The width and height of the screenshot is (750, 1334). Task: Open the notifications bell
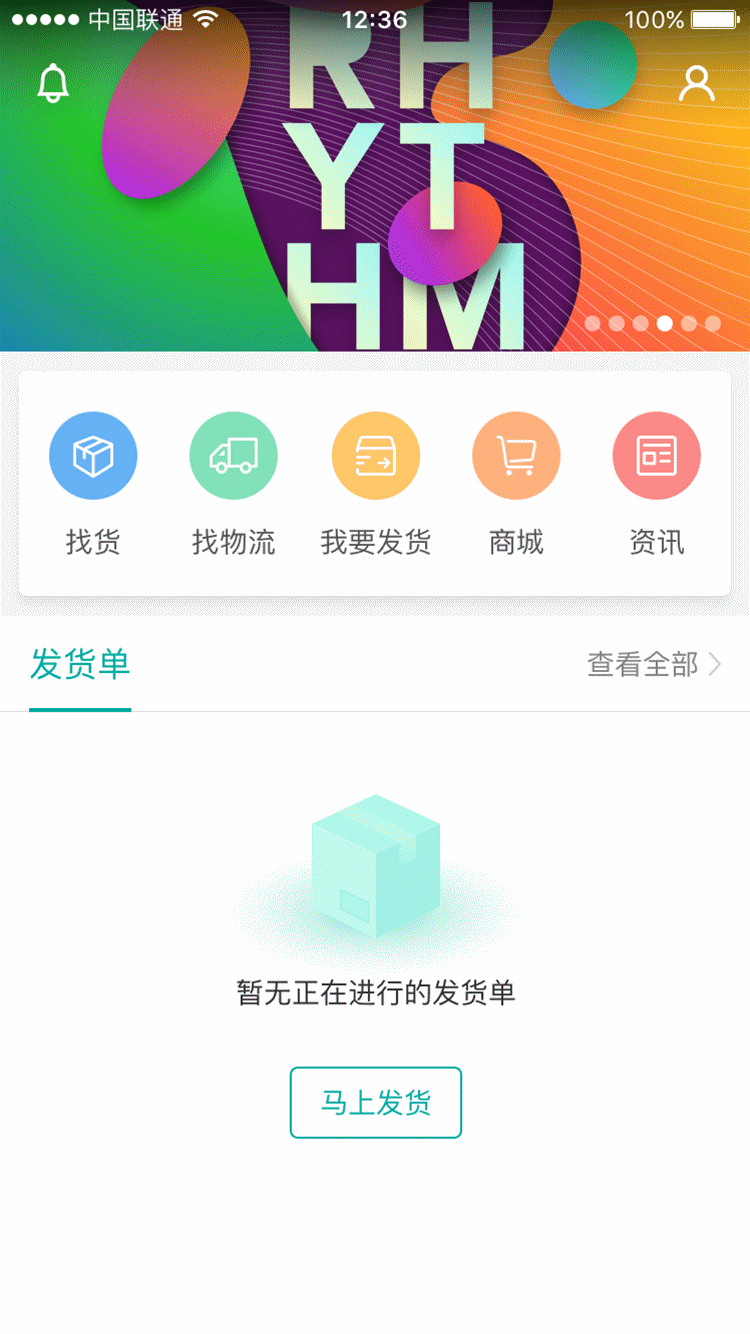click(53, 84)
